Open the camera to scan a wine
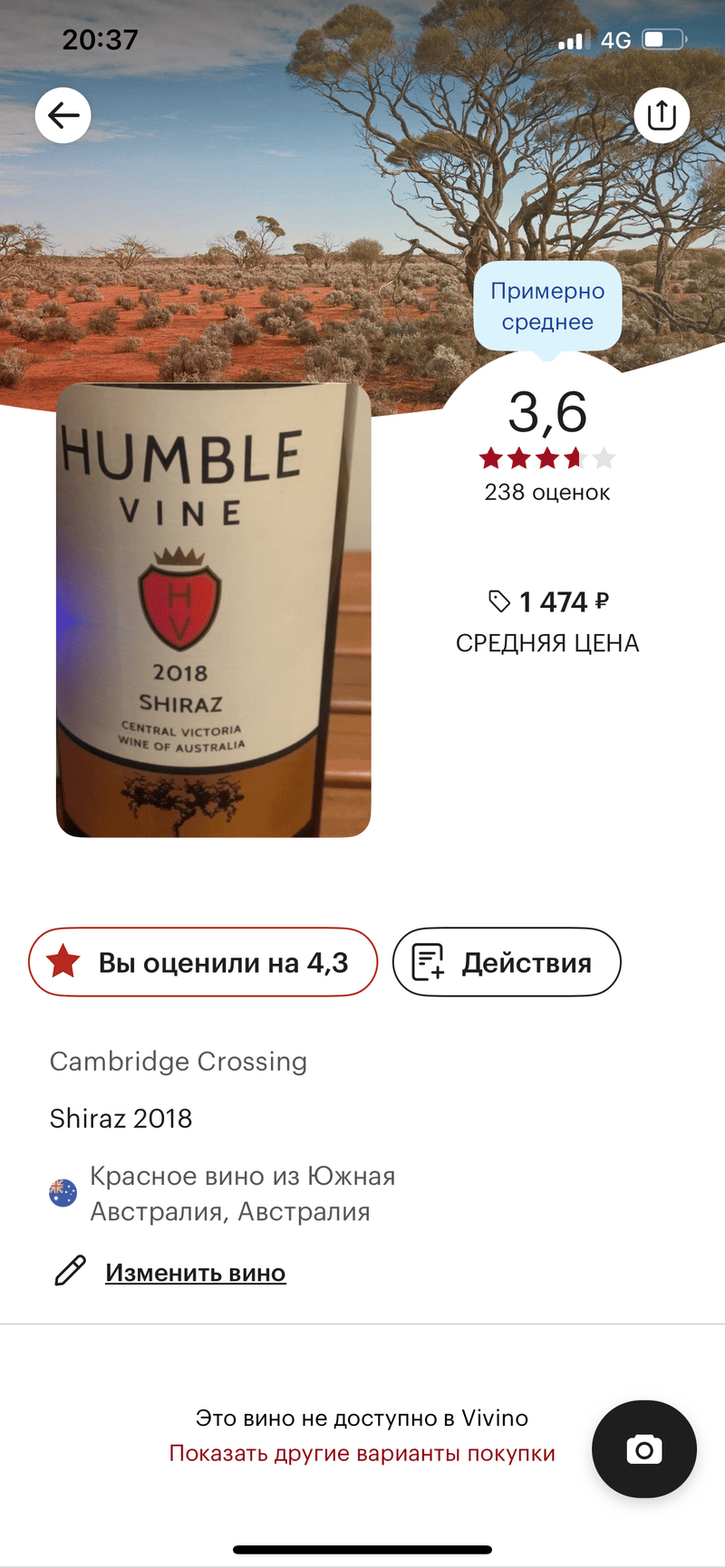 [x=643, y=1449]
